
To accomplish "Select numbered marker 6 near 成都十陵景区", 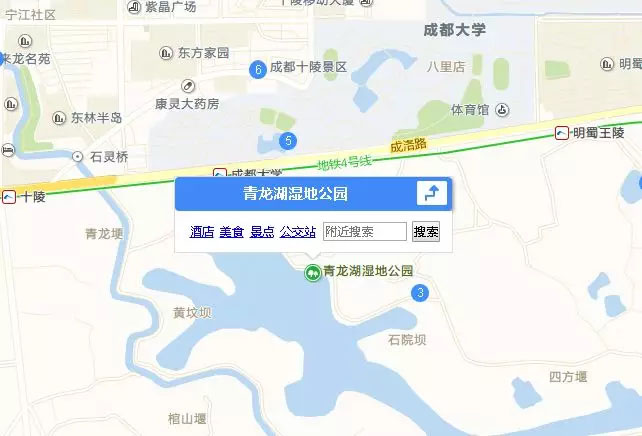I will pos(258,69).
